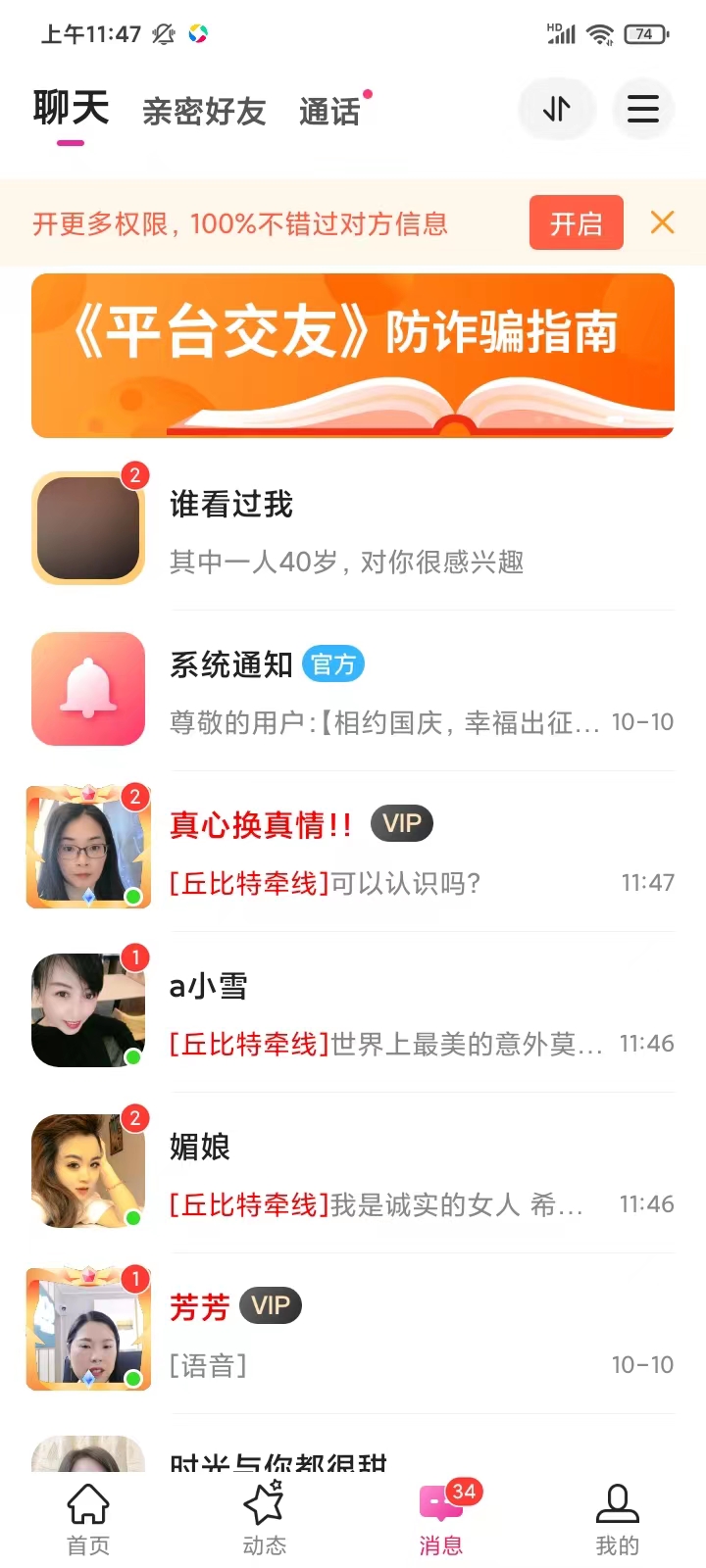The image size is (706, 1568).
Task: Switch to the 通话 tab
Action: [x=330, y=111]
